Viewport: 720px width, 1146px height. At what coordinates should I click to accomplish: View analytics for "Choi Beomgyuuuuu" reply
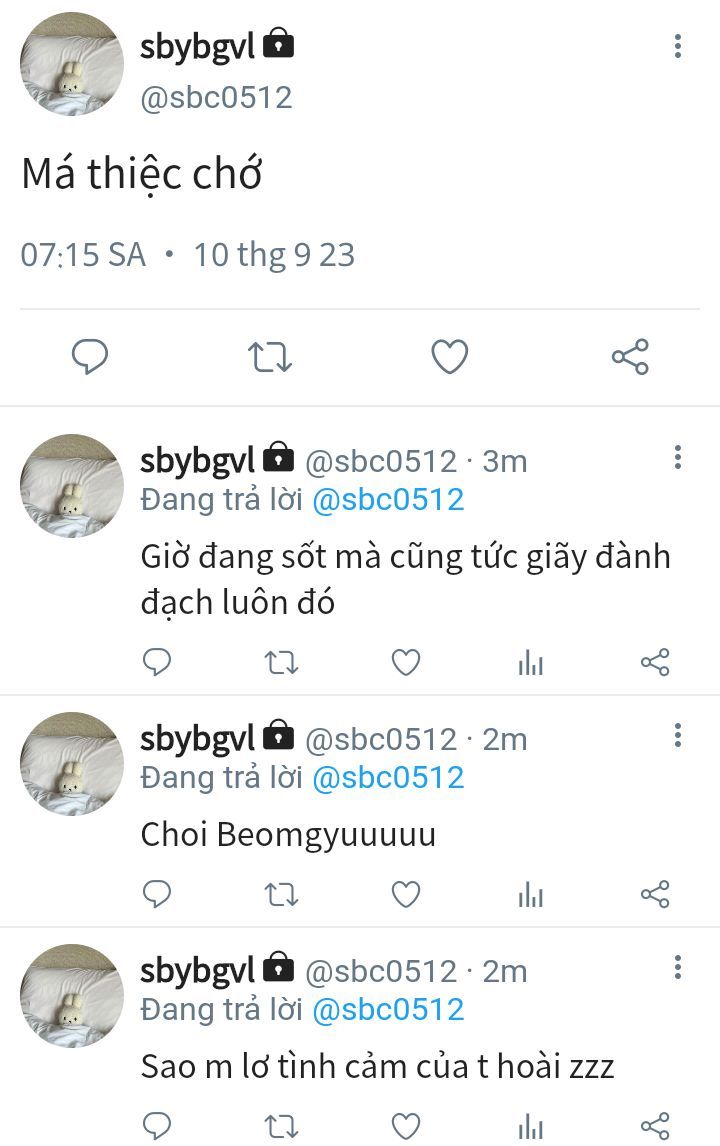point(530,894)
